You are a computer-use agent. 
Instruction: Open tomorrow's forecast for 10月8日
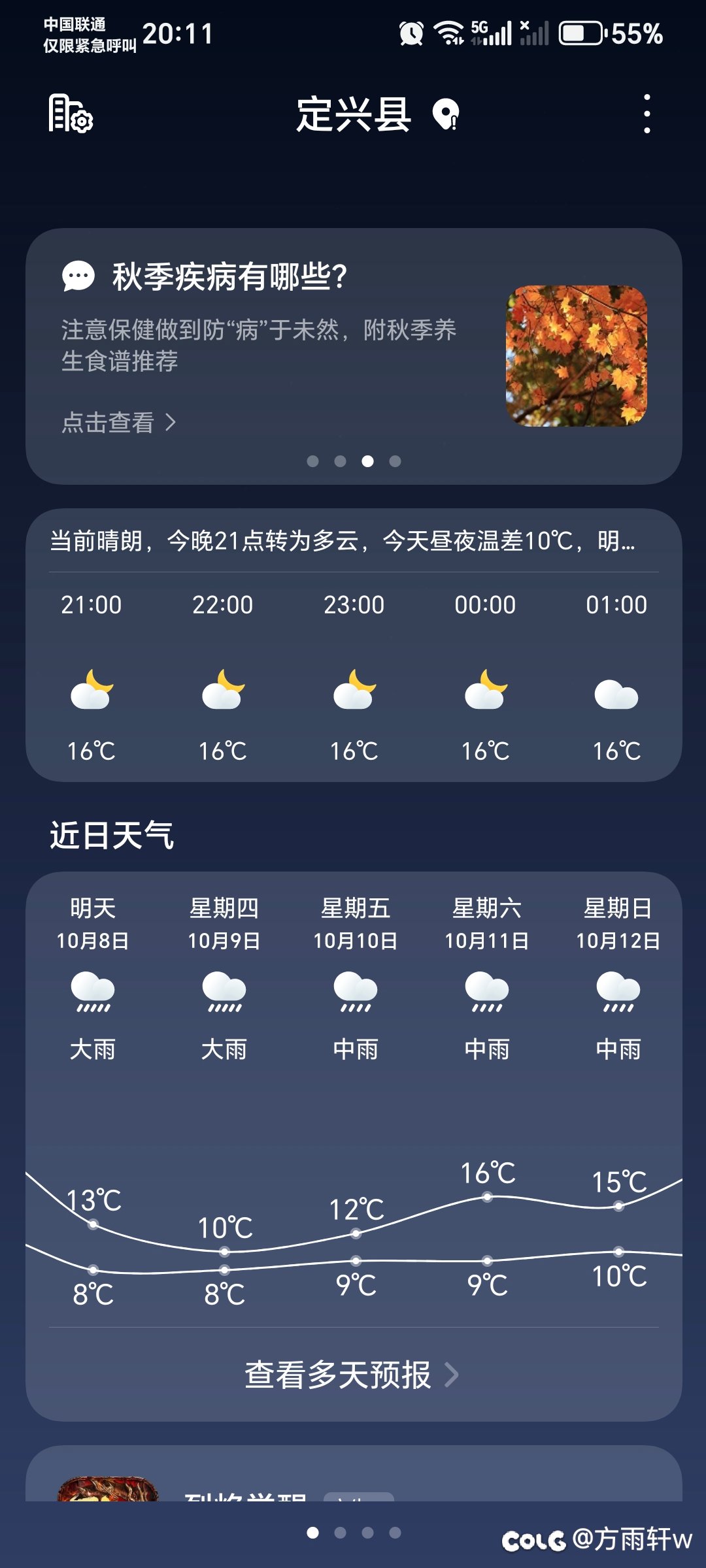93,980
